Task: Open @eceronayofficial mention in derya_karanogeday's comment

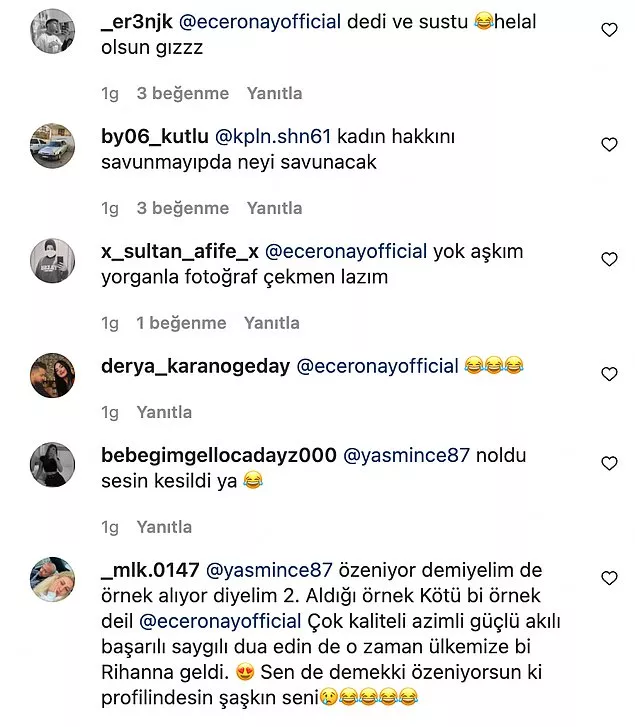Action: pos(378,366)
